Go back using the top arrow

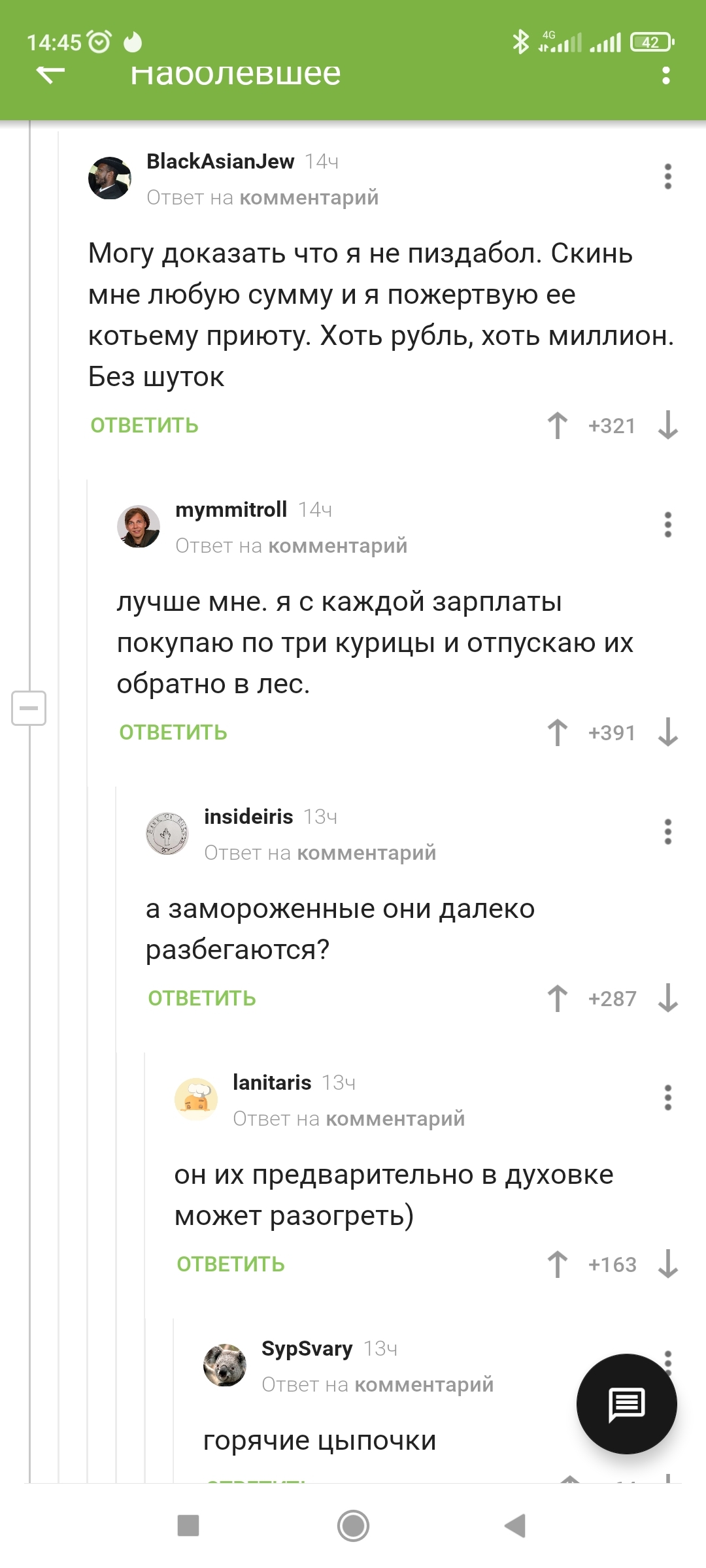tap(51, 75)
